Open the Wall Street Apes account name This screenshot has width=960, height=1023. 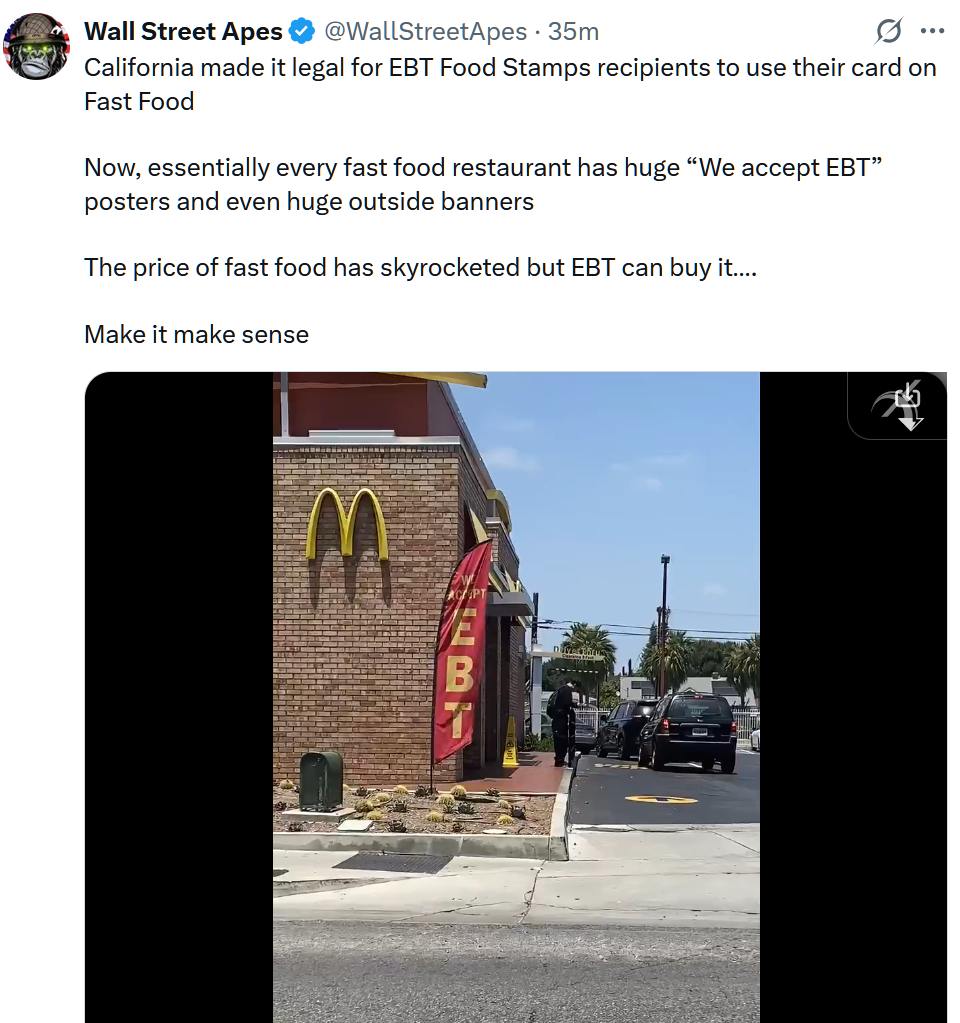[x=183, y=32]
